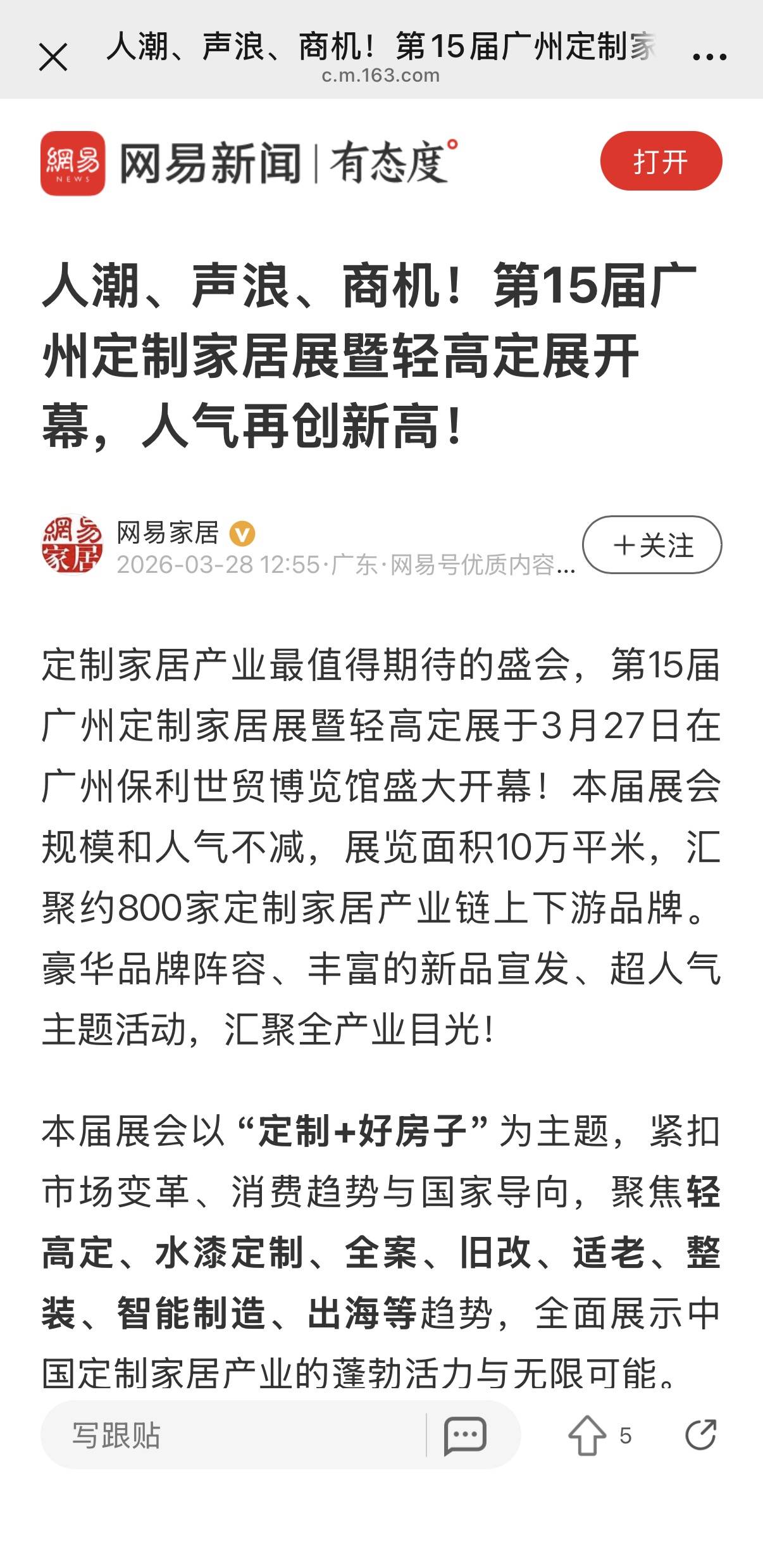Close the in-app browser page

pos(53,58)
